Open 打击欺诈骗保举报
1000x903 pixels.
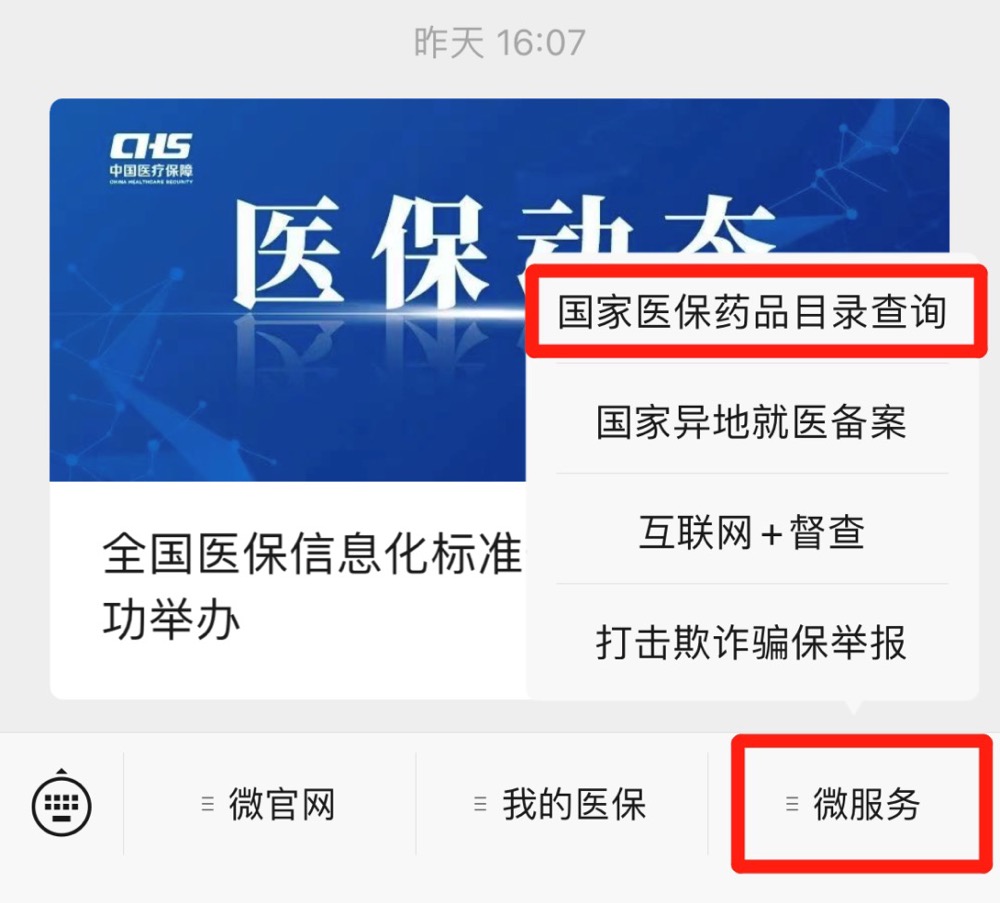pyautogui.click(x=752, y=642)
